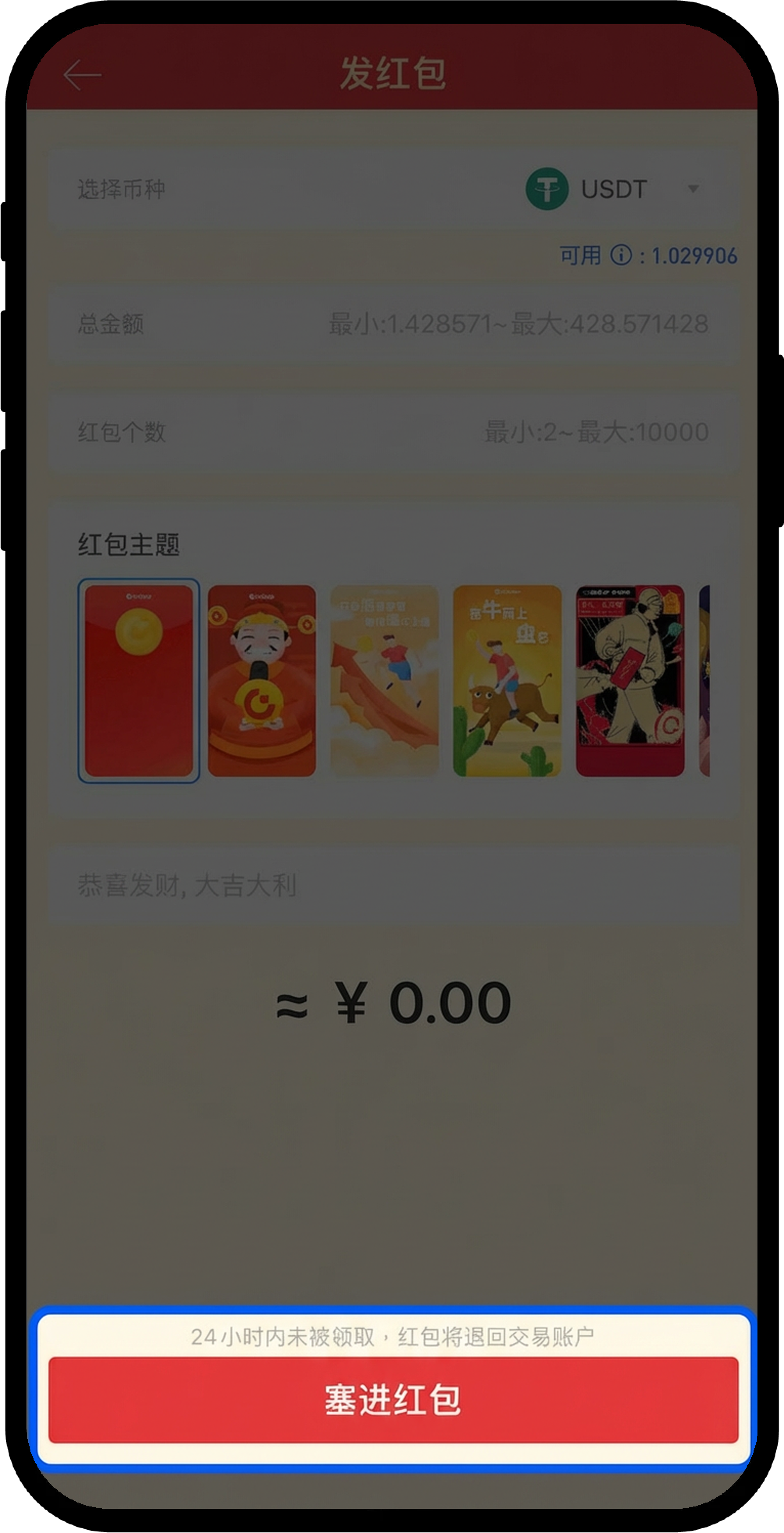Edit the 恭喜发财 greeting message field
The width and height of the screenshot is (784, 1533).
(393, 885)
